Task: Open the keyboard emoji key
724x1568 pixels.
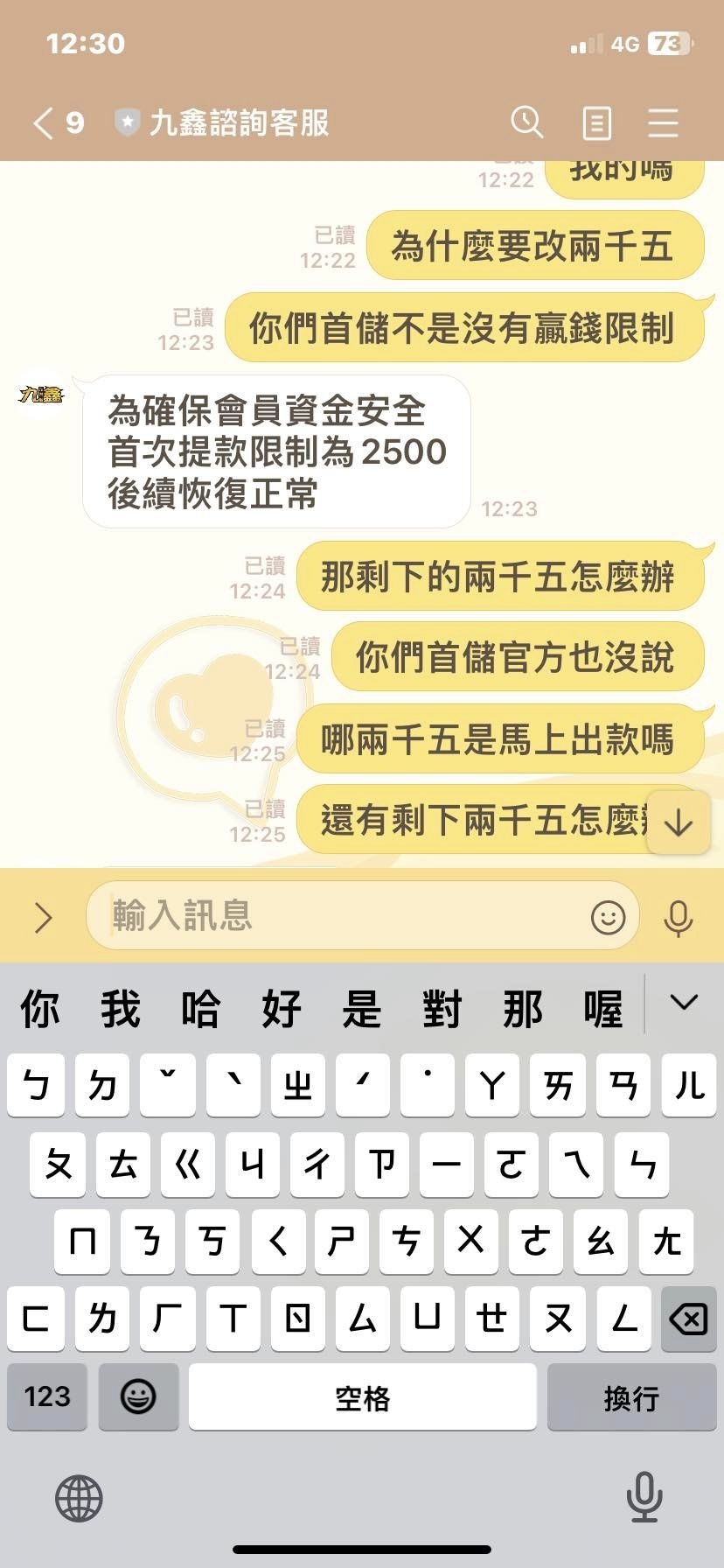Action: (x=138, y=1396)
